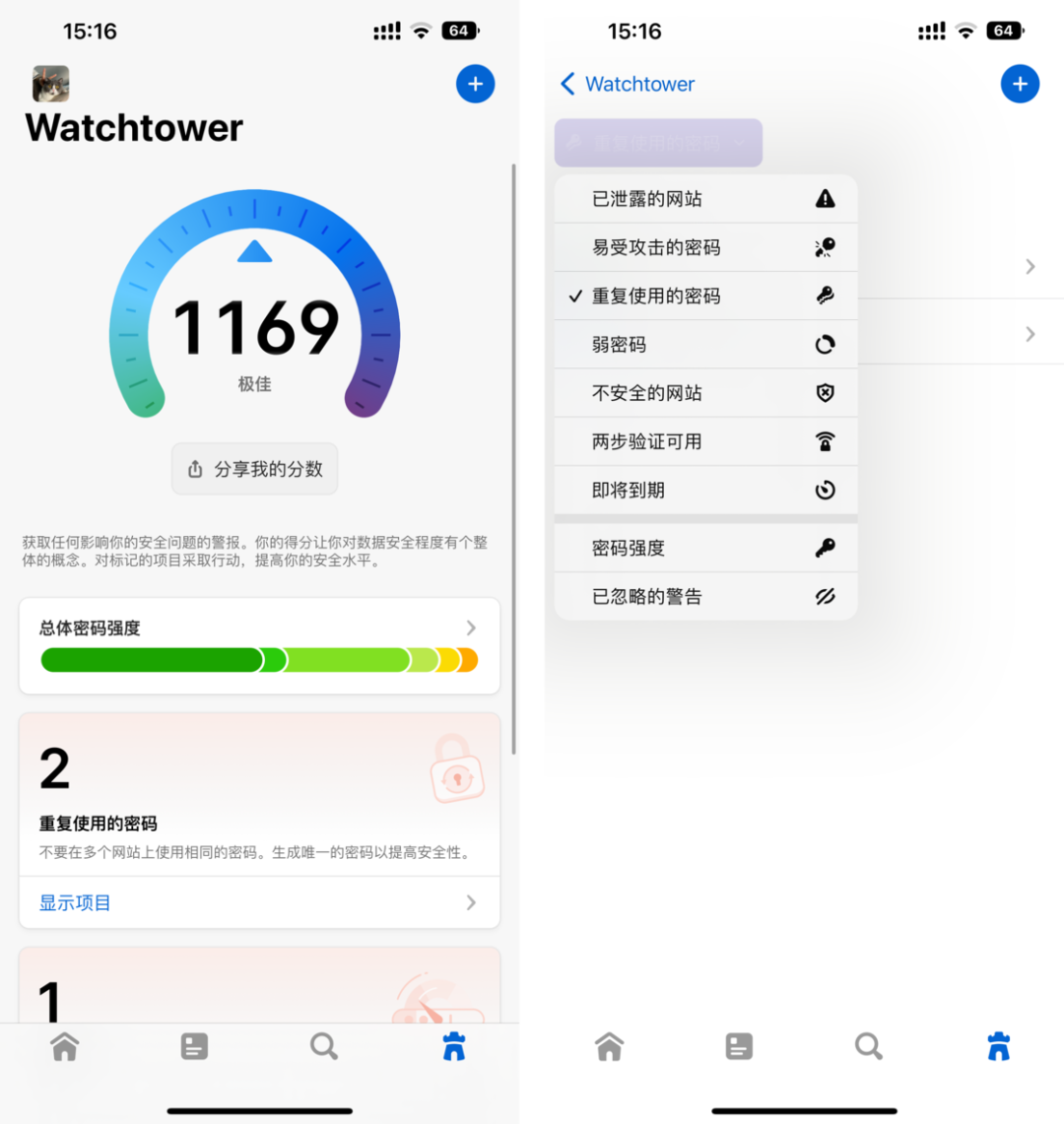Choose 不安全的网站 menu option
The height and width of the screenshot is (1124, 1064).
[705, 393]
